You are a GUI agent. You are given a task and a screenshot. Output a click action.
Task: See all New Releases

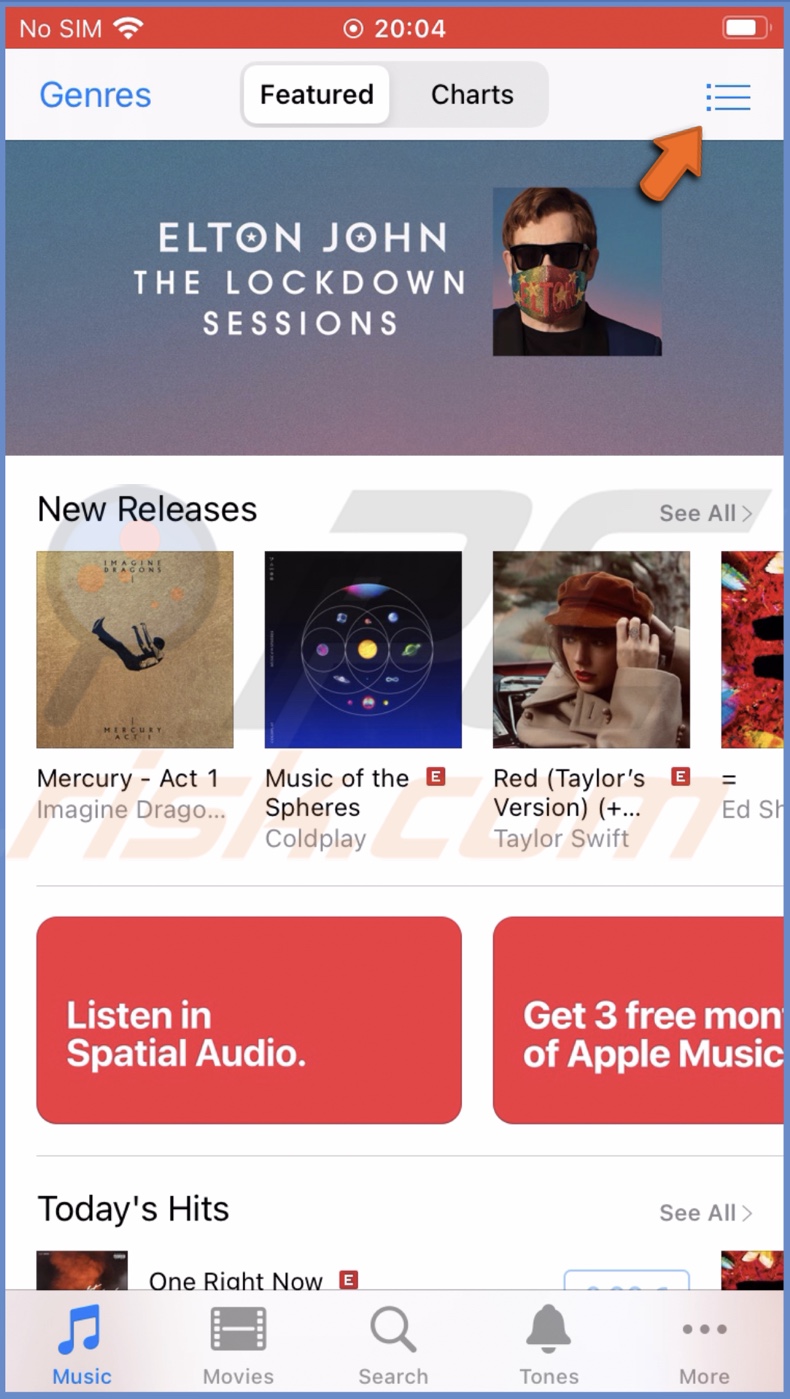click(705, 513)
